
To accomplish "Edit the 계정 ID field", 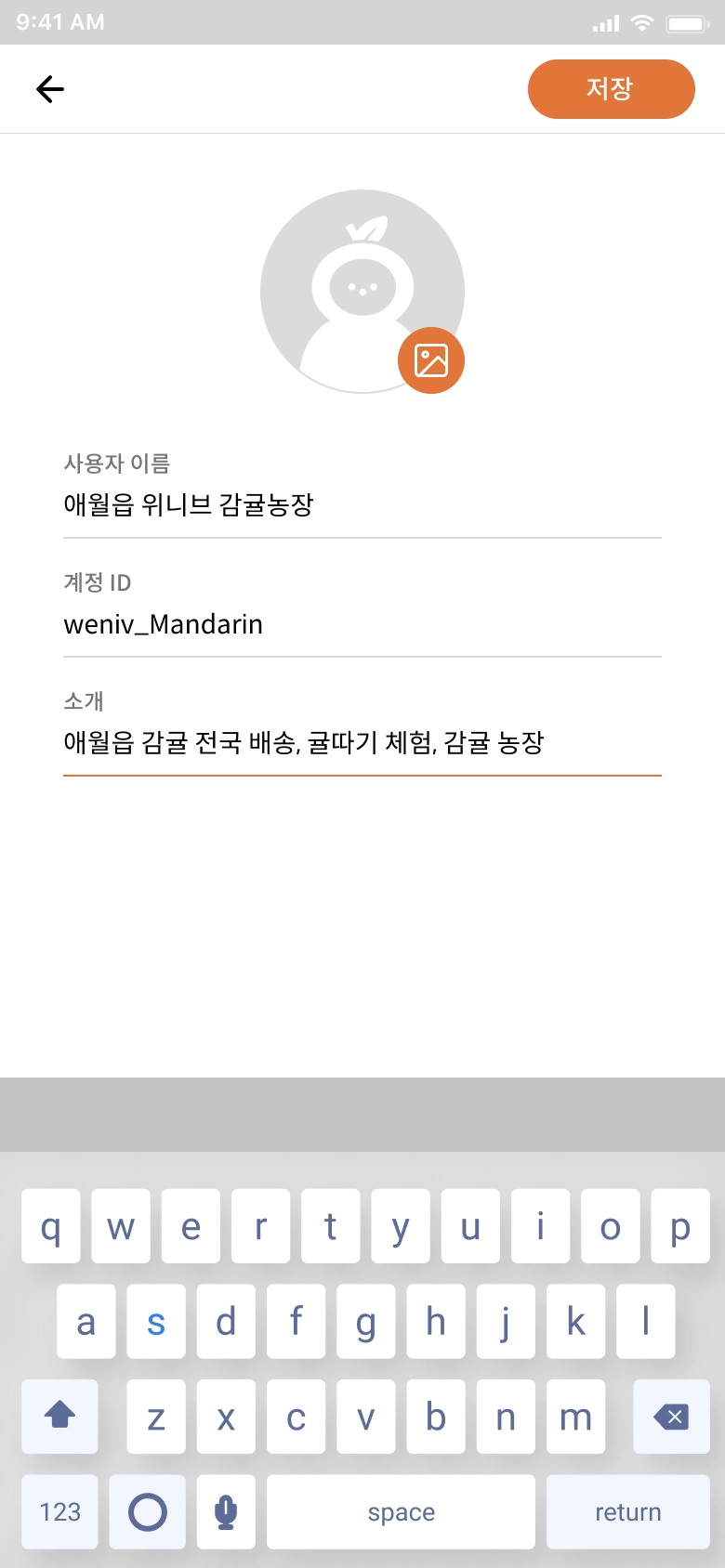I will point(362,624).
